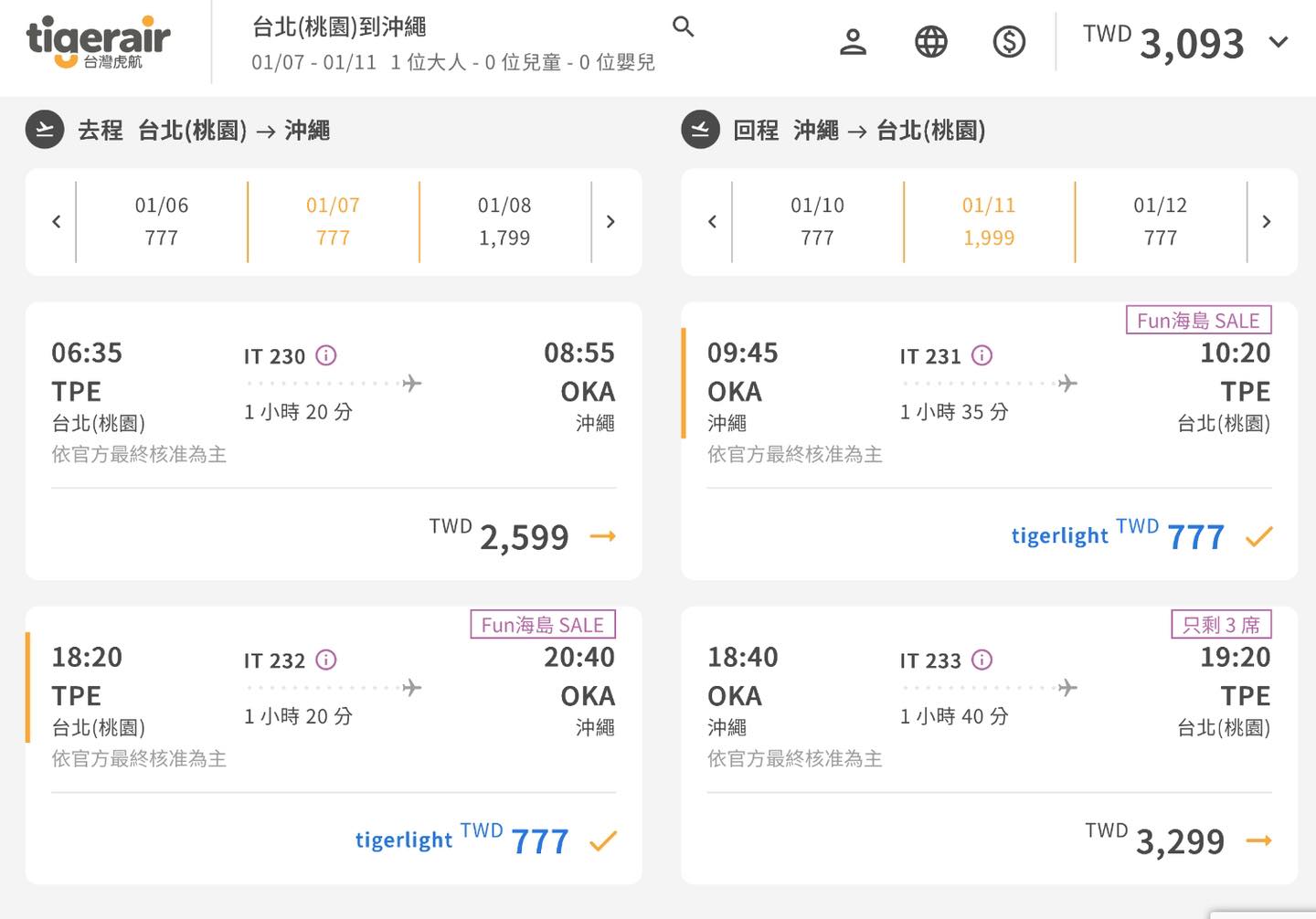The image size is (1316, 919).
Task: Select return date 01/12
Action: click(x=1160, y=222)
